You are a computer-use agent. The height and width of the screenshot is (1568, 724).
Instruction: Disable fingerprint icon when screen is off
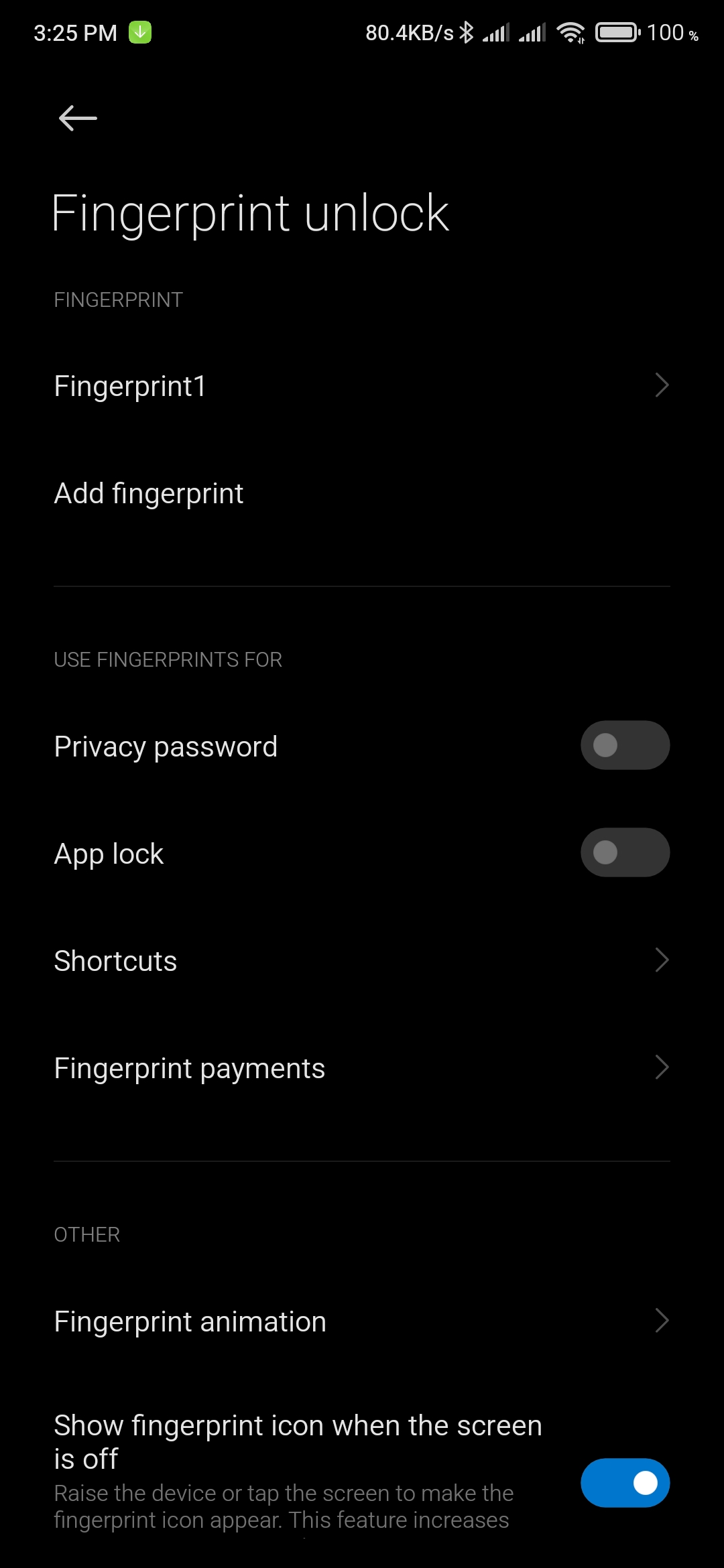click(625, 1483)
